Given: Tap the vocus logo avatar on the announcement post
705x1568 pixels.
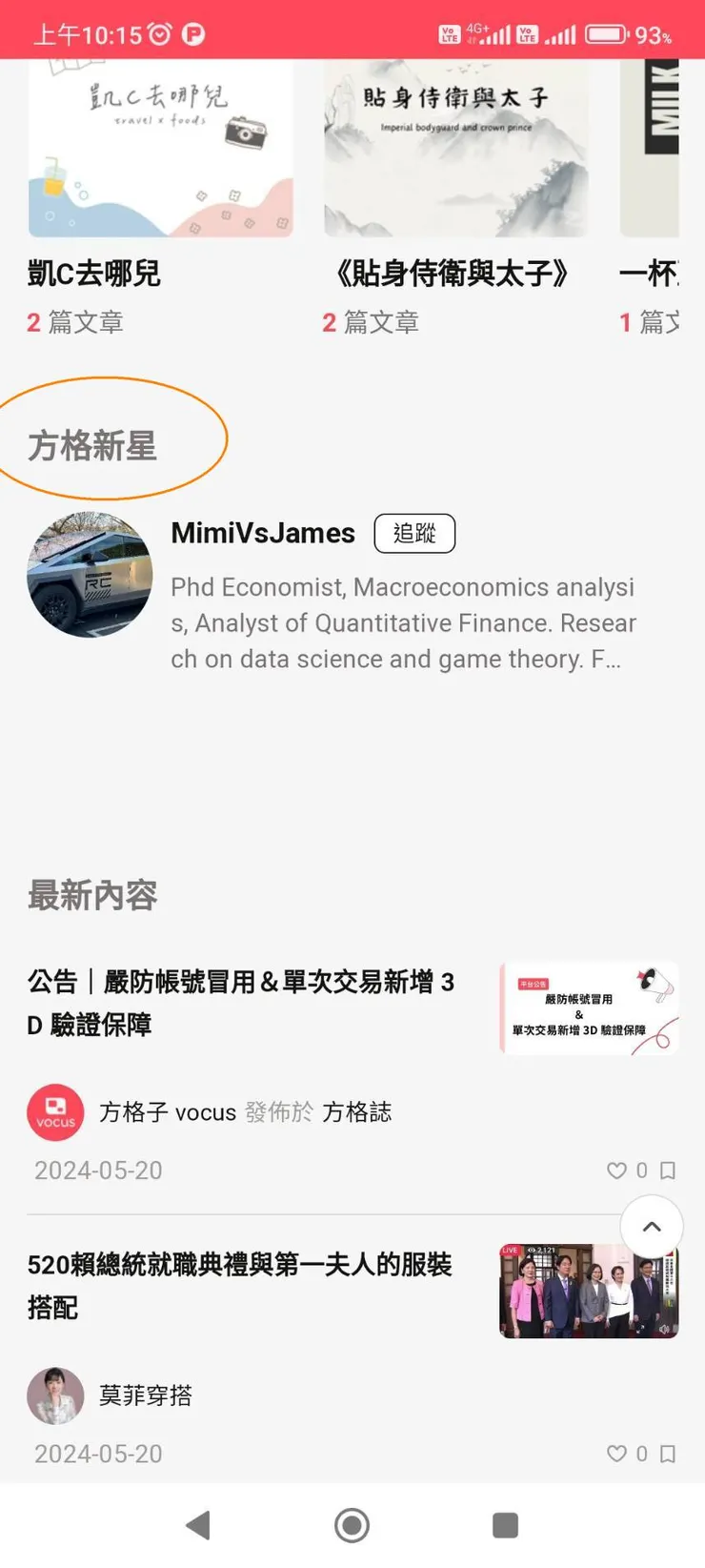Looking at the screenshot, I should coord(54,1111).
